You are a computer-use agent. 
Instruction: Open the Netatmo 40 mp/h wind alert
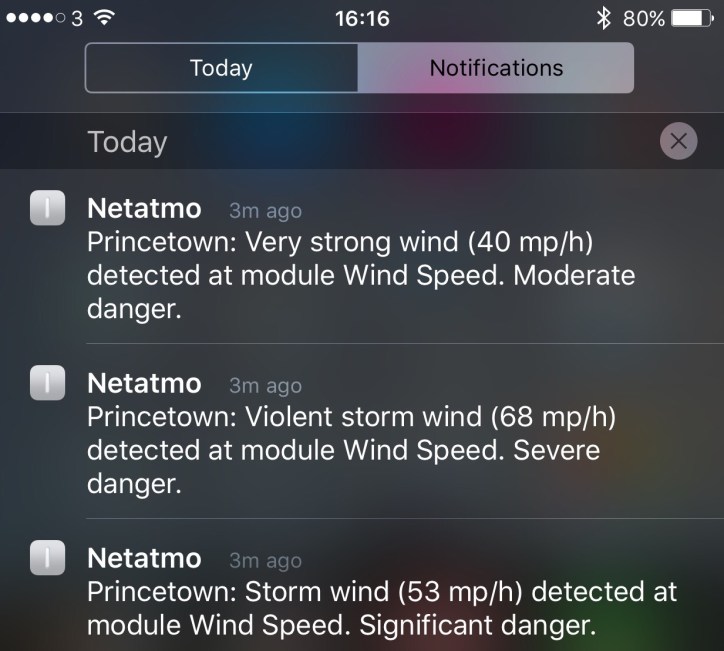tap(360, 259)
